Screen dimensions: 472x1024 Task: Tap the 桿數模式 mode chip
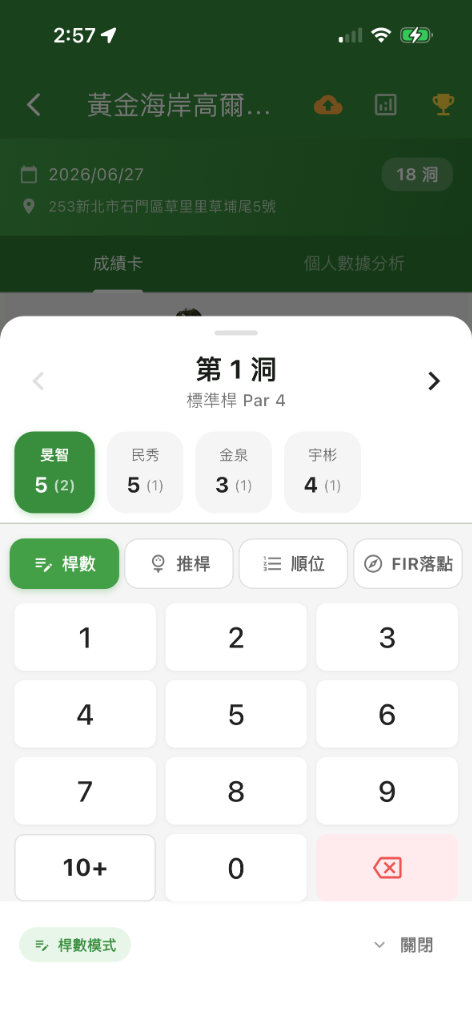[75, 945]
